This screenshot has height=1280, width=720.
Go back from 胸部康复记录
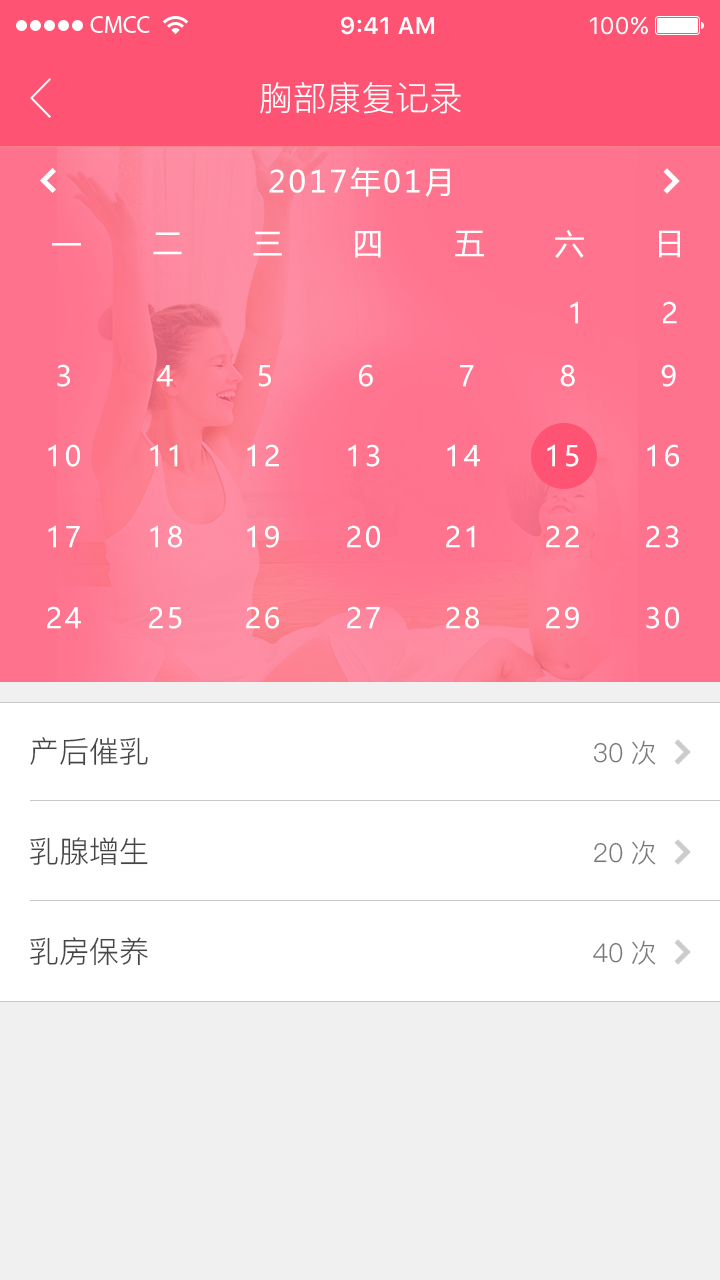(x=41, y=99)
